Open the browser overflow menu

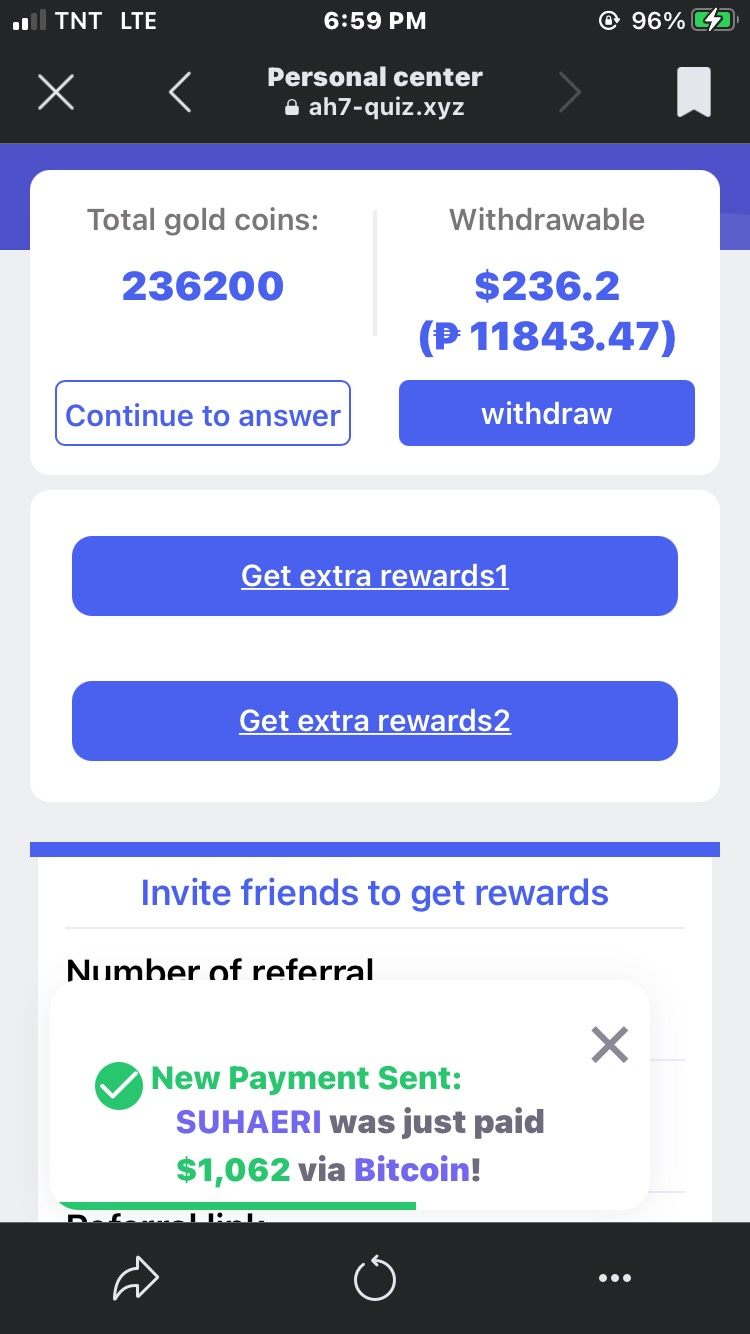[x=614, y=1278]
